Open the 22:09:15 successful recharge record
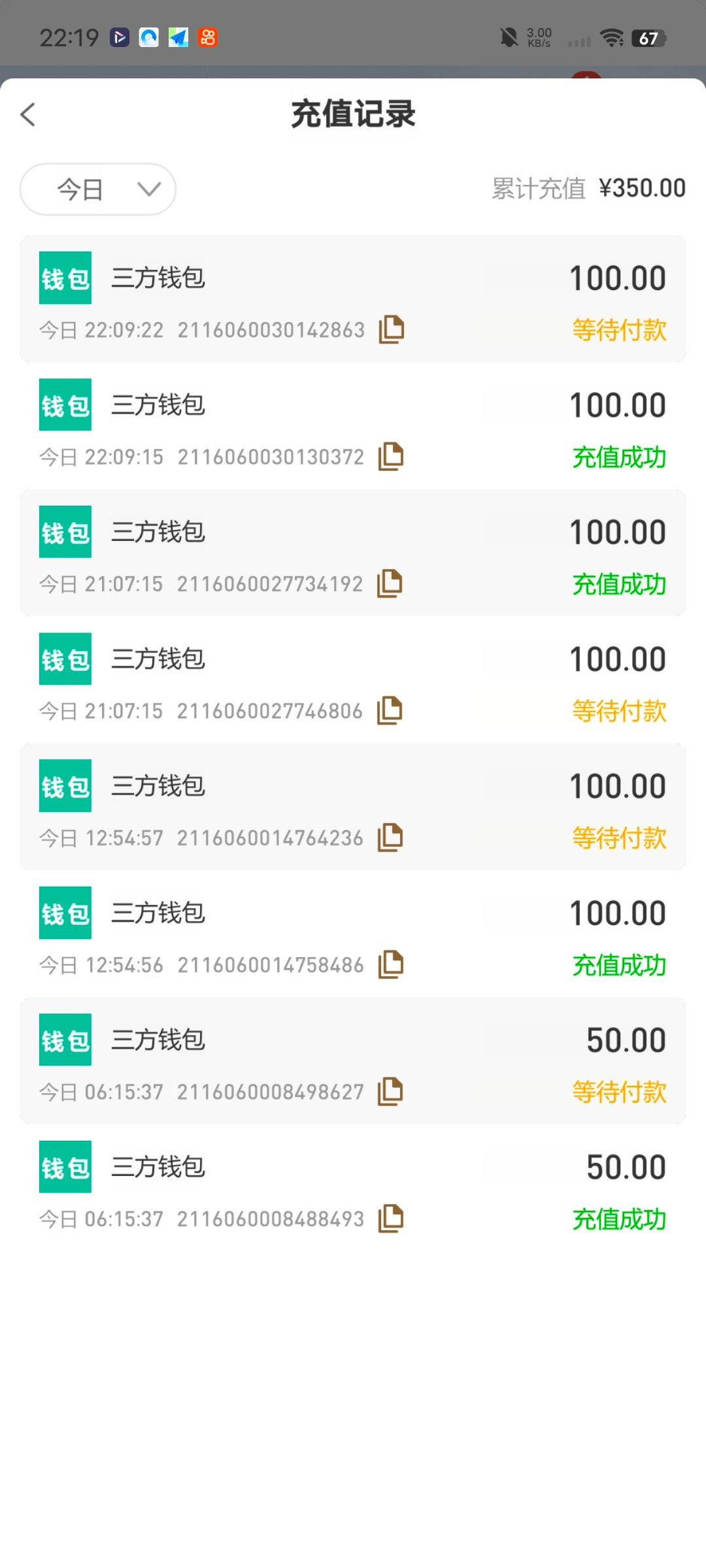This screenshot has height=1568, width=706. (353, 426)
